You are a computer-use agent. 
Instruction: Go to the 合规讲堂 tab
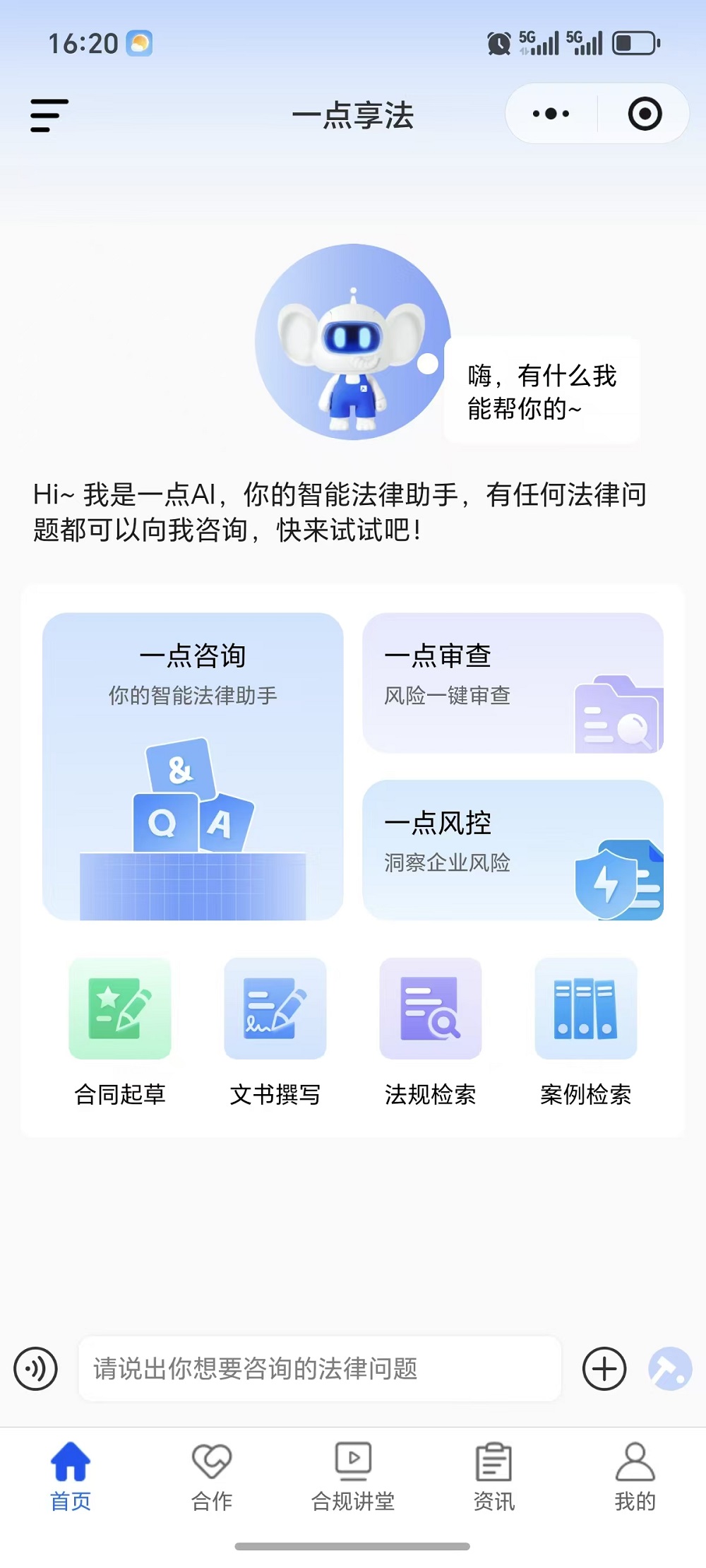point(353,1476)
